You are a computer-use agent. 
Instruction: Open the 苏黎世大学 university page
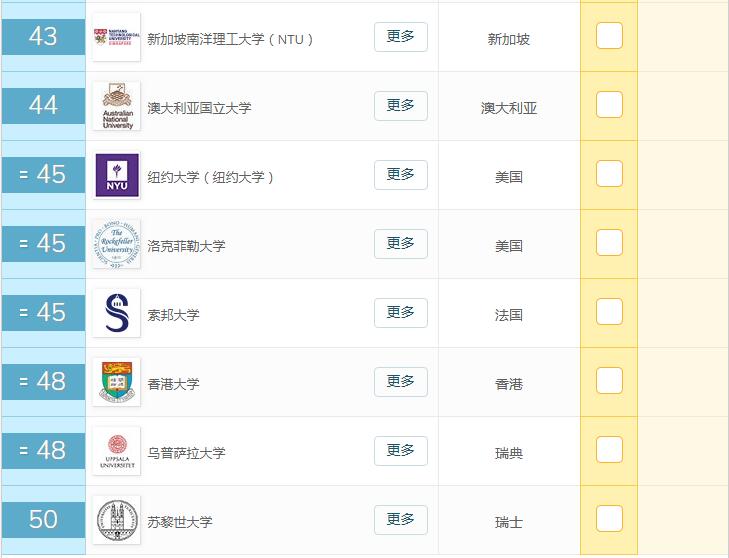[180, 522]
